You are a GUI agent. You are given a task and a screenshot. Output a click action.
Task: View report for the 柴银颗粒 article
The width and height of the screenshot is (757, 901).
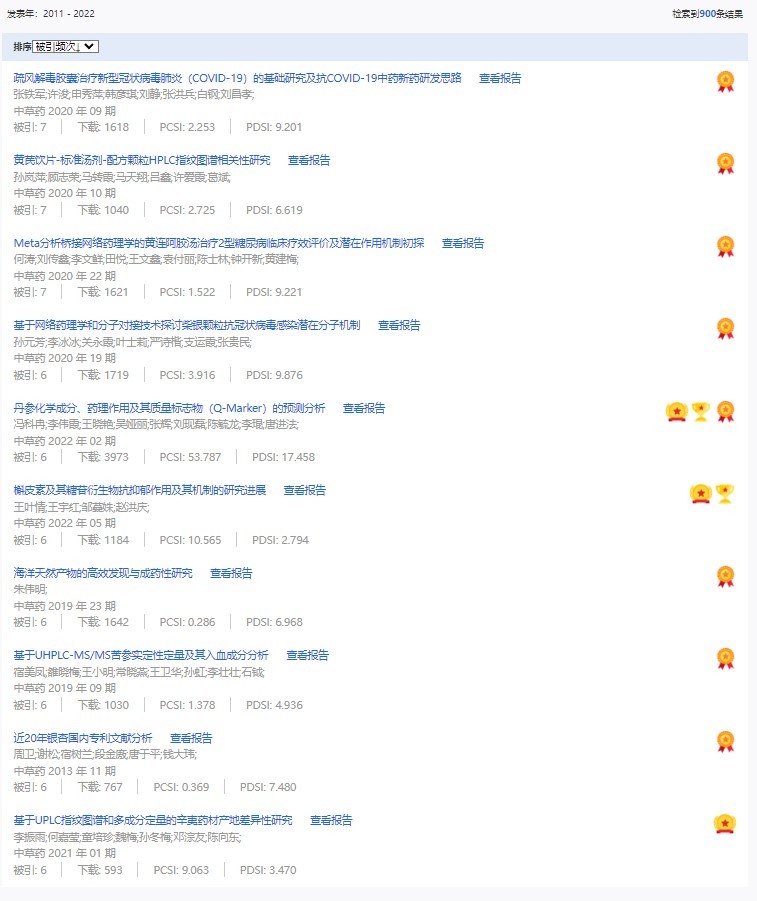(x=399, y=325)
